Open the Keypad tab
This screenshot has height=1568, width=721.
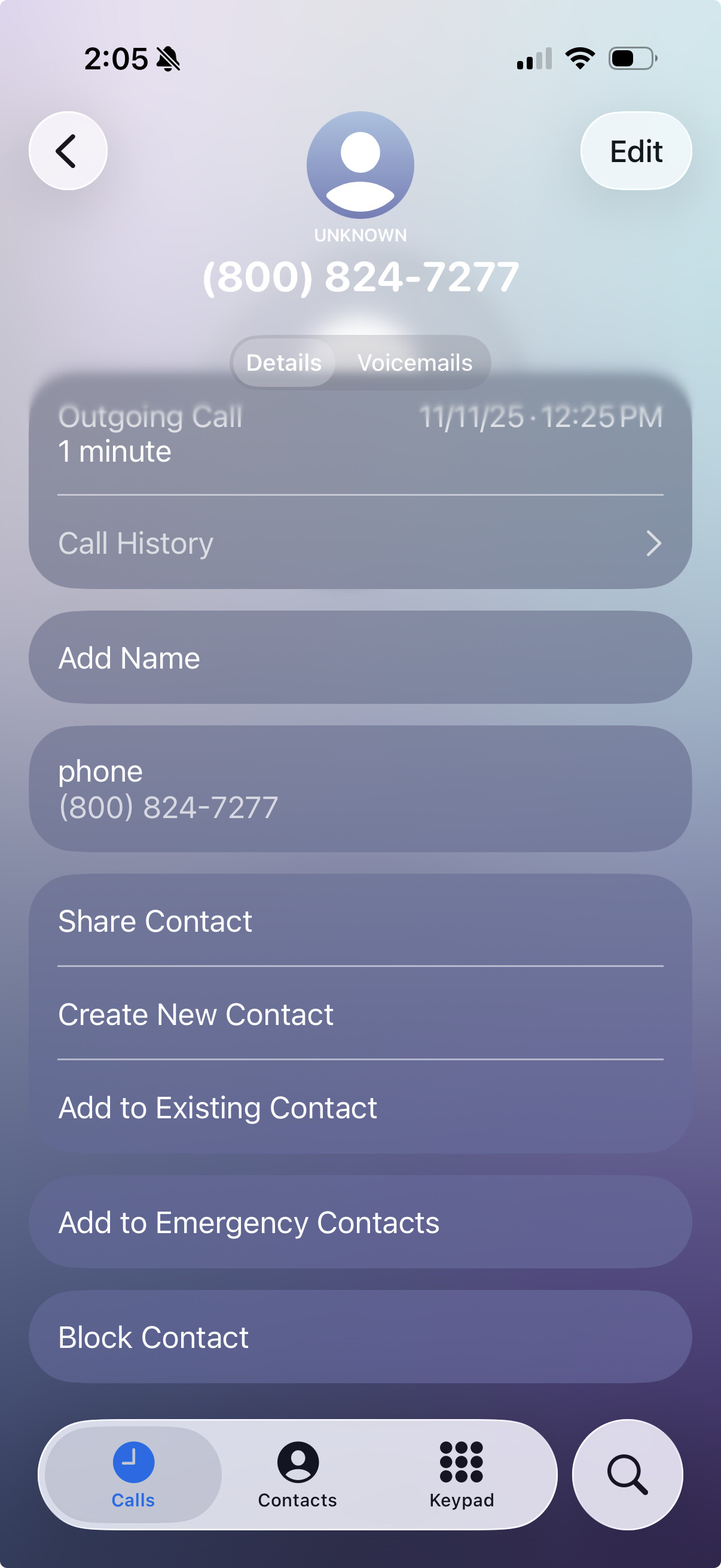pos(461,1474)
